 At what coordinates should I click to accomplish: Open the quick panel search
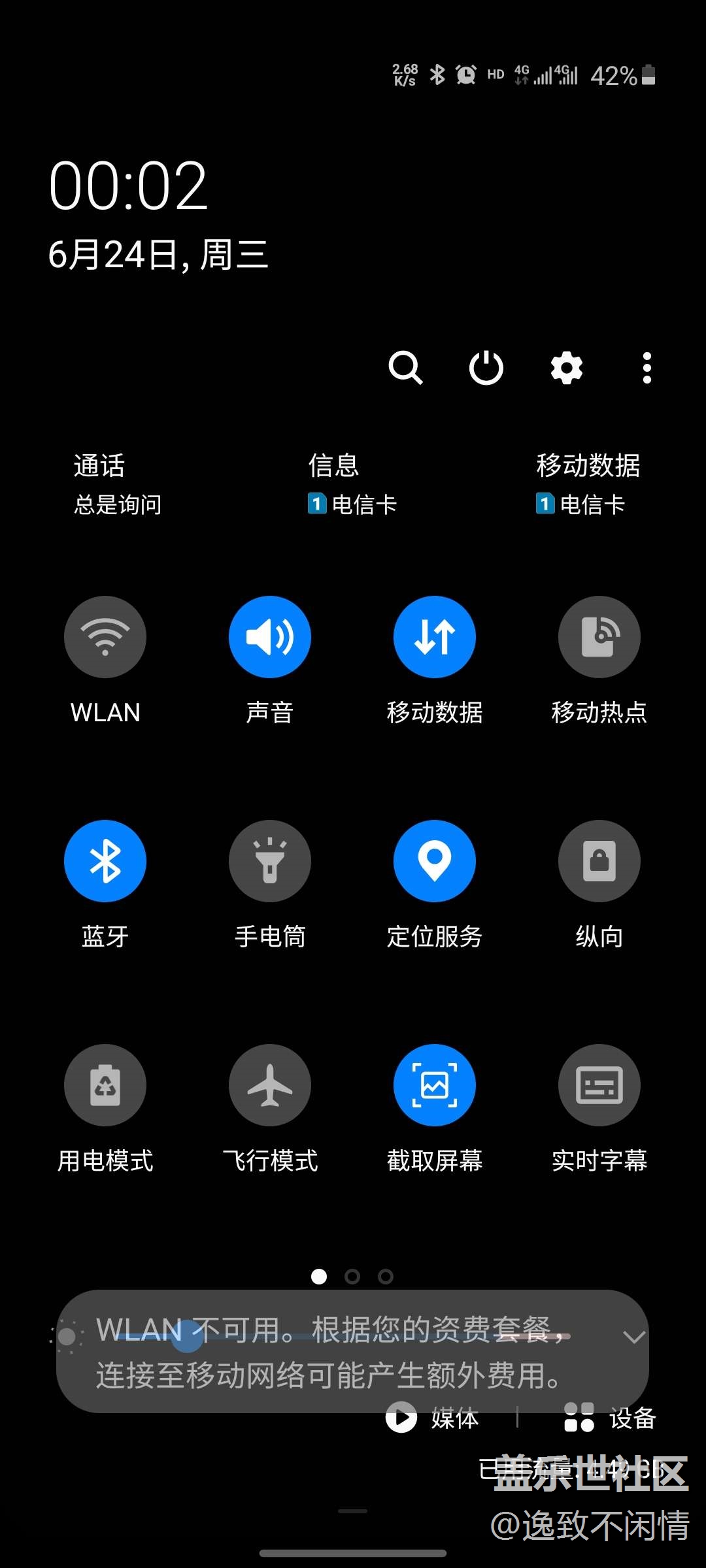[405, 368]
